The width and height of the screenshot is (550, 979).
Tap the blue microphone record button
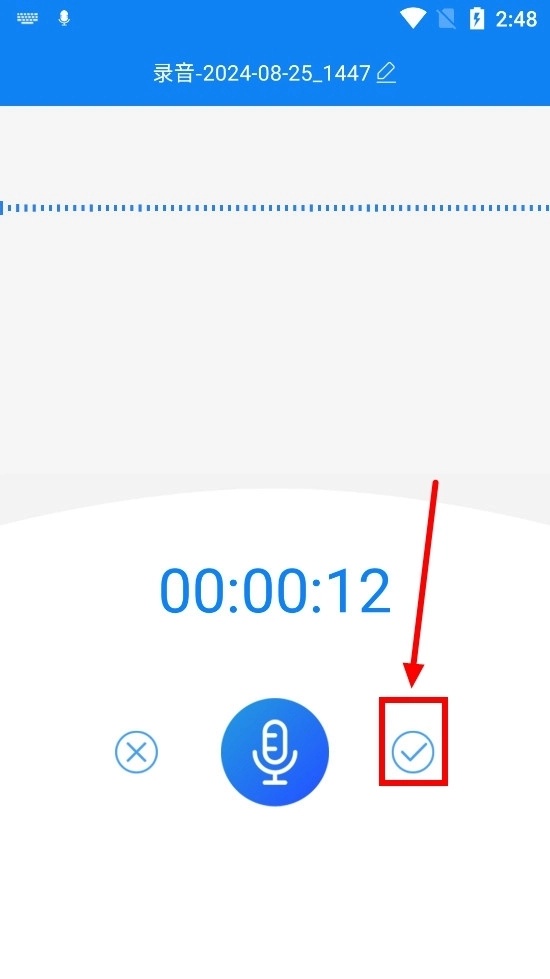(x=275, y=752)
